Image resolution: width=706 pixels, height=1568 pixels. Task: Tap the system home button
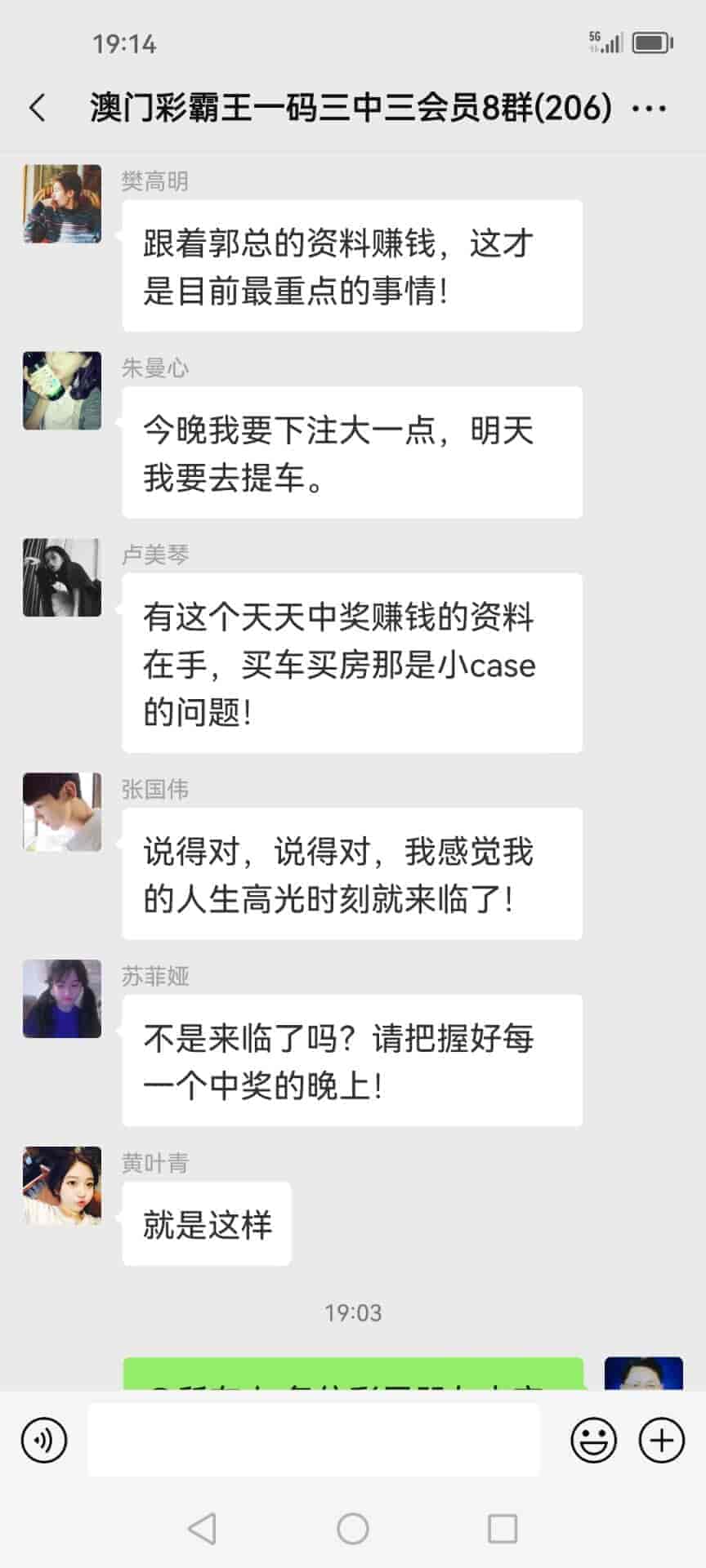(x=353, y=1528)
